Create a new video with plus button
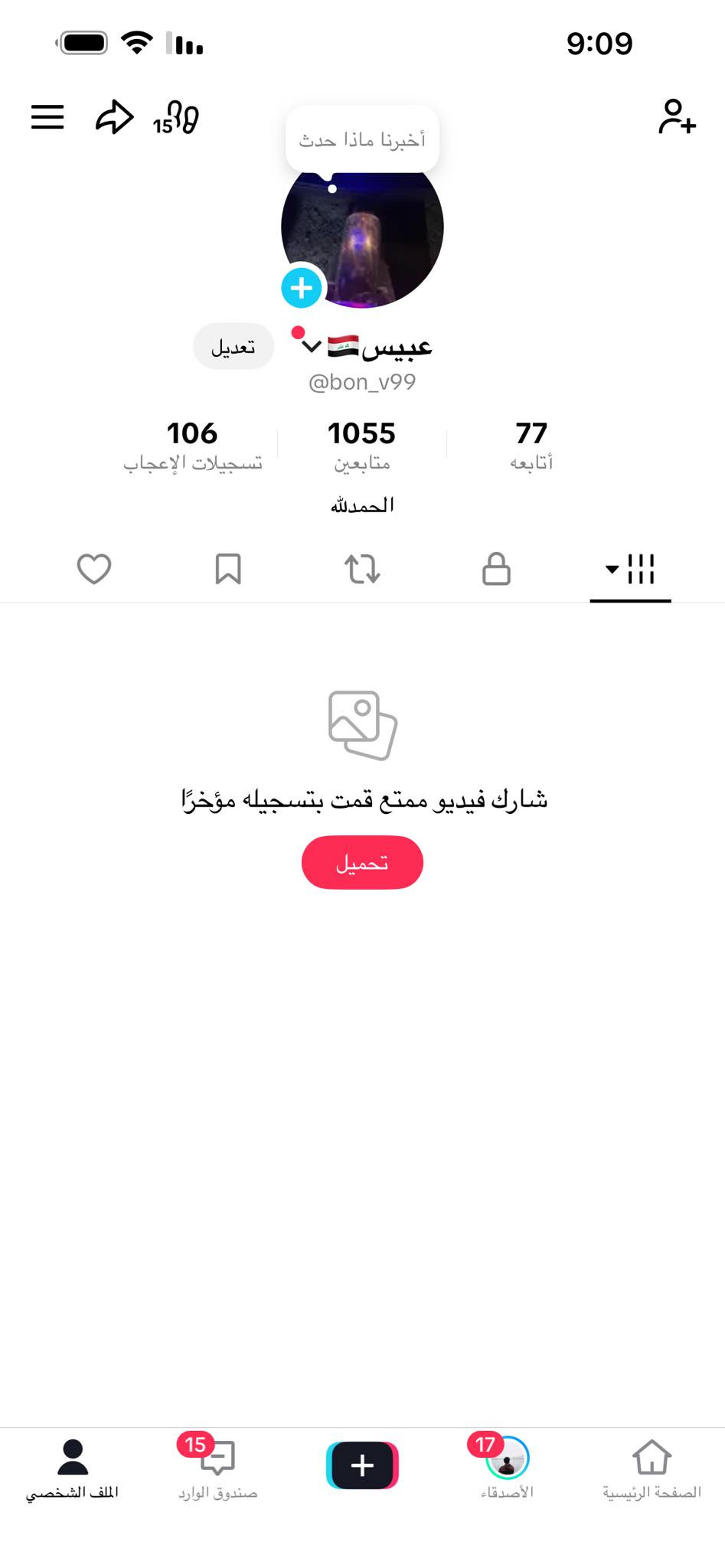The height and width of the screenshot is (1568, 725). (362, 1465)
